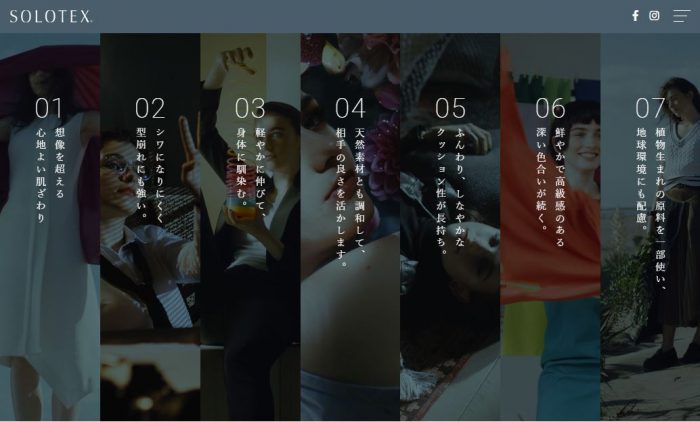Image resolution: width=700 pixels, height=422 pixels.
Task: Open the SOLOTEX Instagram page
Action: 655,16
